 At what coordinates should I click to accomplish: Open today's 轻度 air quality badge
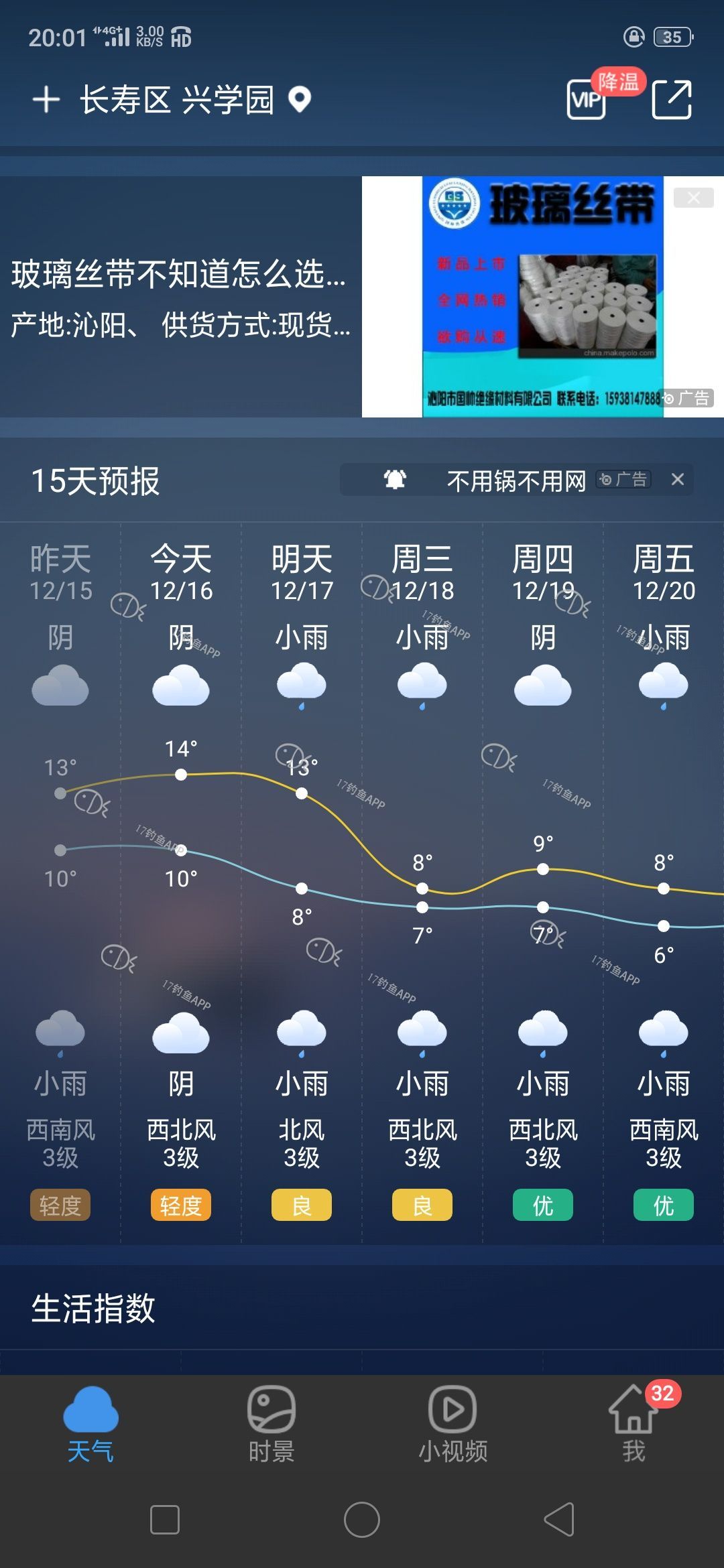click(181, 1205)
